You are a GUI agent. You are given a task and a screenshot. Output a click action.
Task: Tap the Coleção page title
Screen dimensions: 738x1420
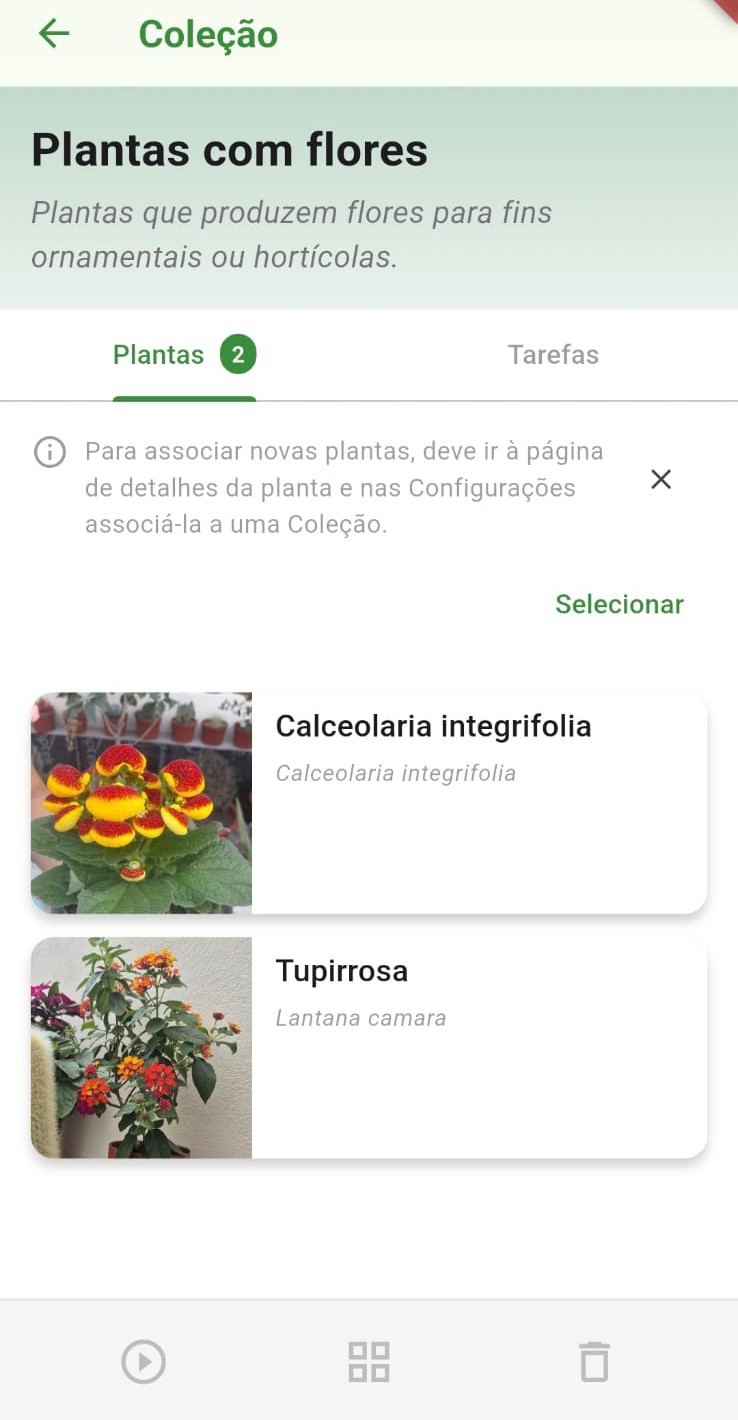pyautogui.click(x=208, y=33)
